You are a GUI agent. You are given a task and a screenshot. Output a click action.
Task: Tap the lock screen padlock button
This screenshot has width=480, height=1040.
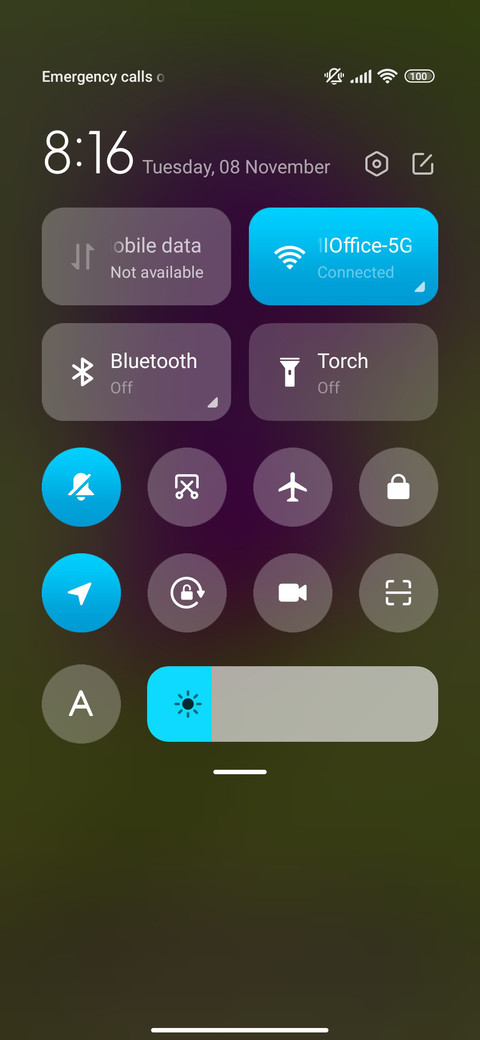398,488
